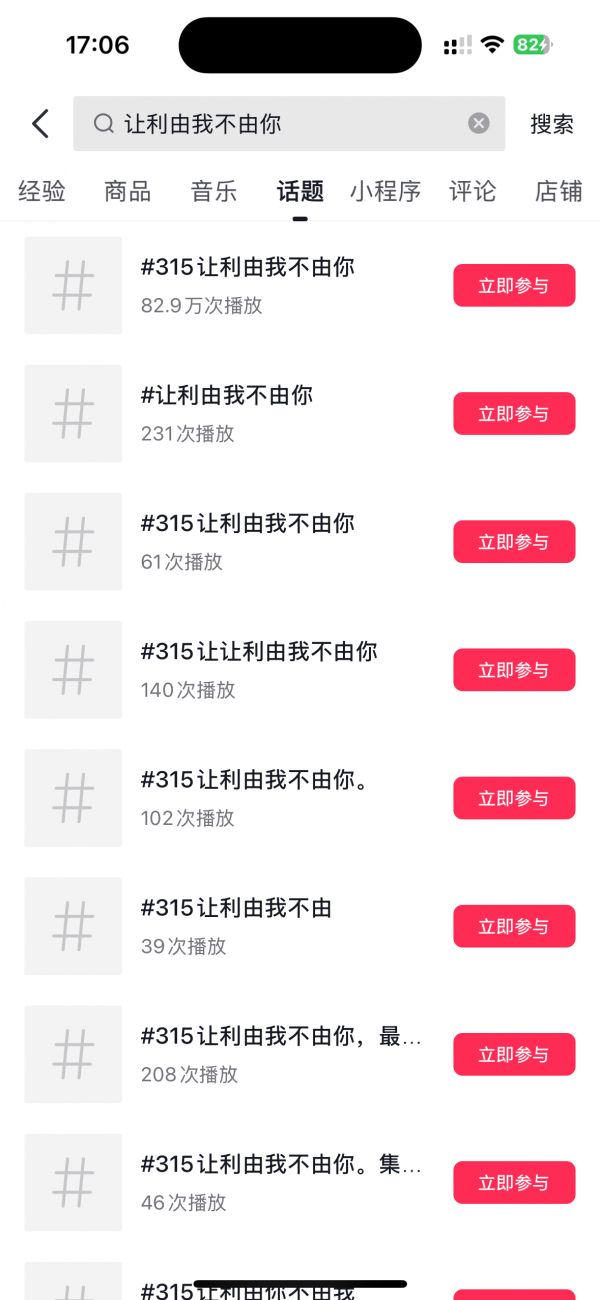Open the 小程序 tab
The image size is (600, 1300).
385,191
